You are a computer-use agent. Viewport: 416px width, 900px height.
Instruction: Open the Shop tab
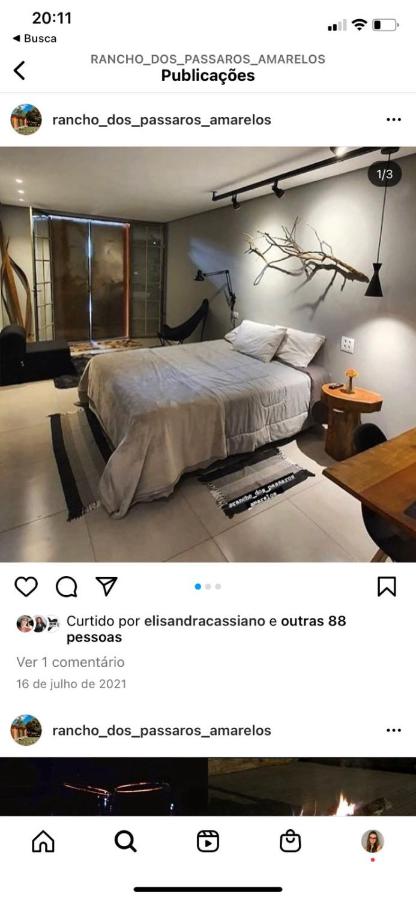coord(290,841)
